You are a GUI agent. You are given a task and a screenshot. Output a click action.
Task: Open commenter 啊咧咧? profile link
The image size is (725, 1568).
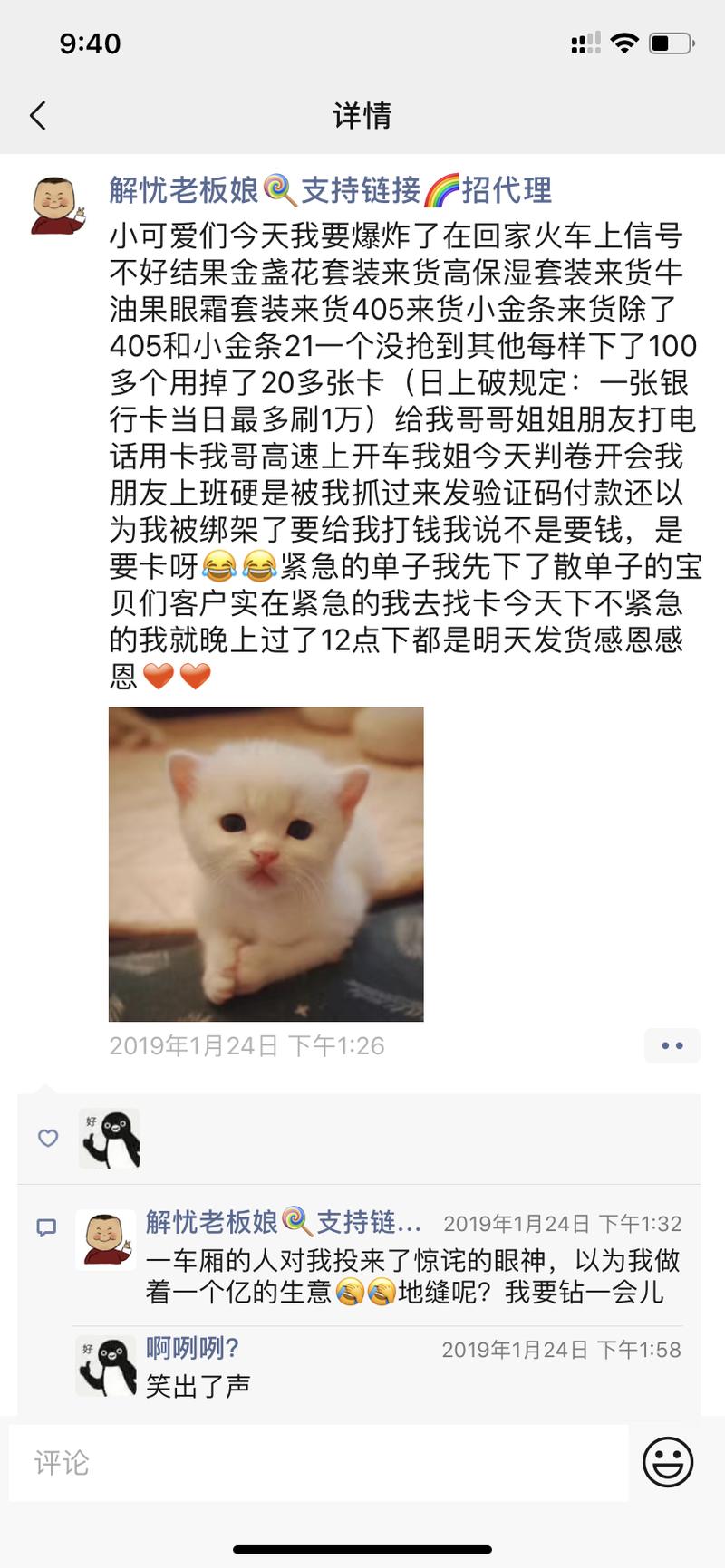pos(188,1347)
